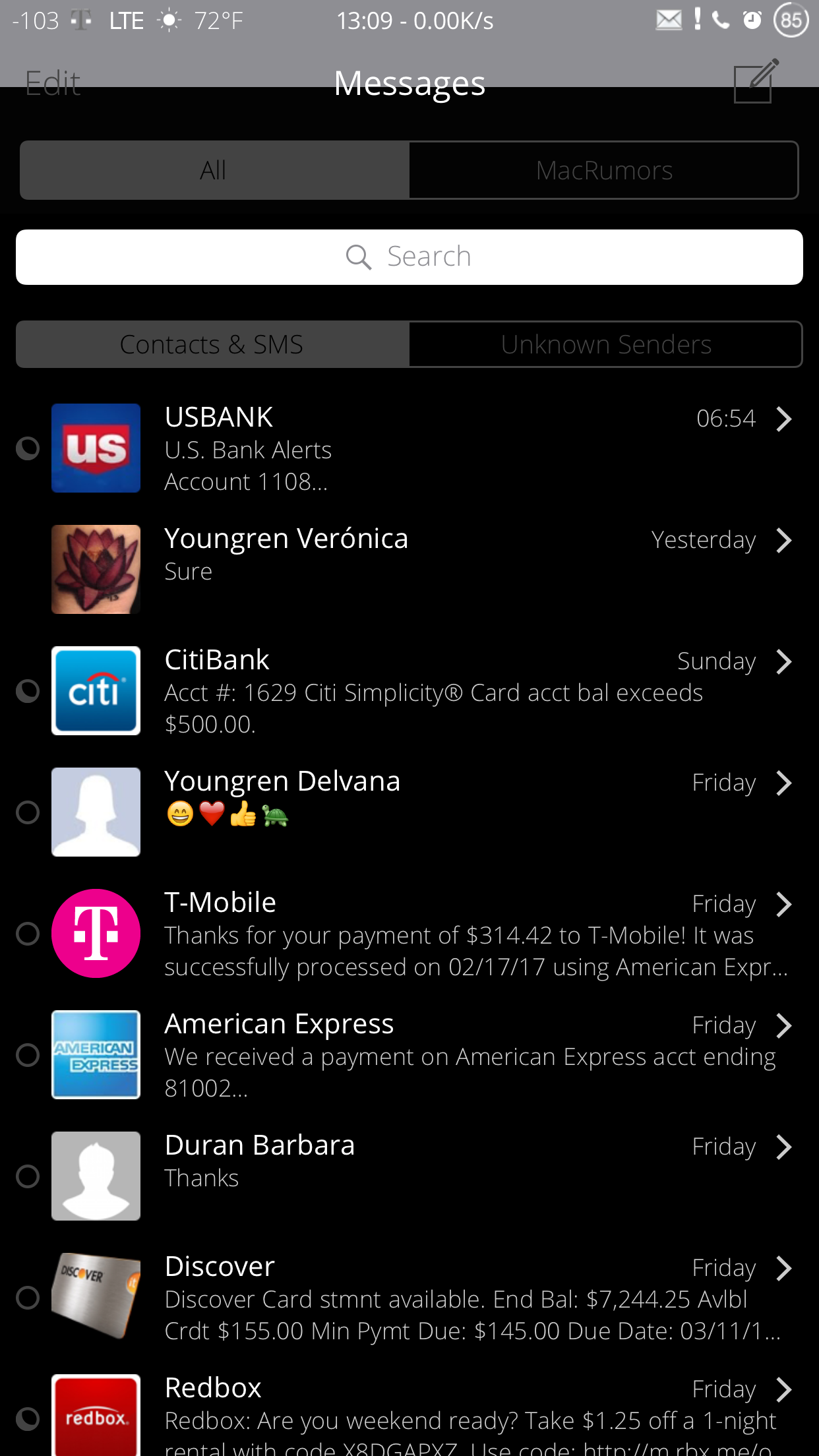Tap the Search field

[x=409, y=257]
